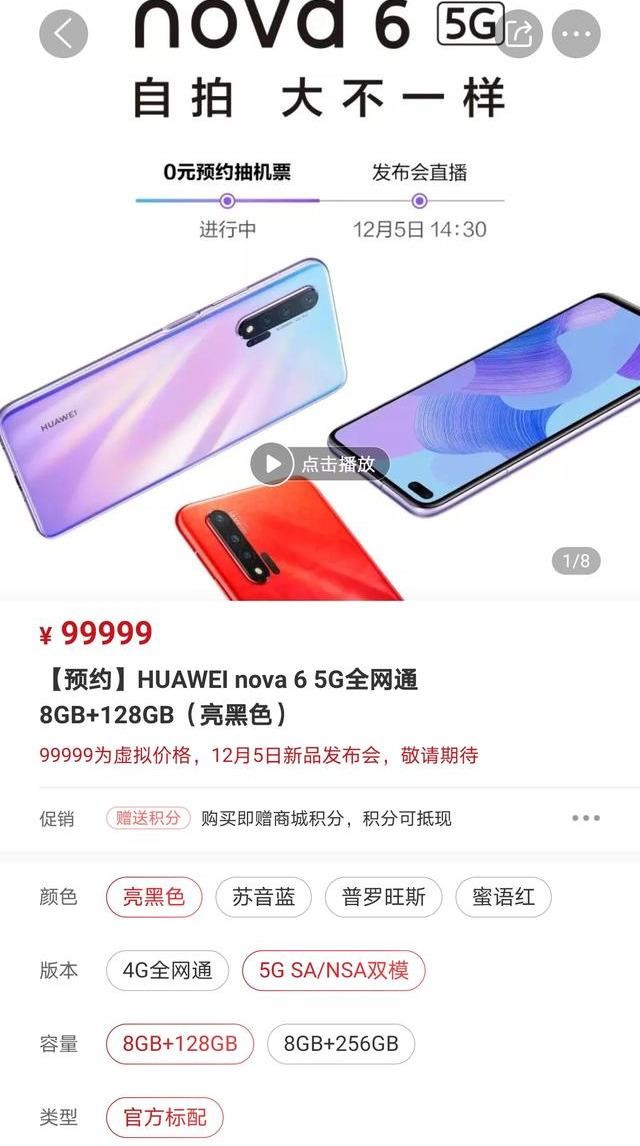Pick the 普罗旺斯 color option

pyautogui.click(x=384, y=897)
